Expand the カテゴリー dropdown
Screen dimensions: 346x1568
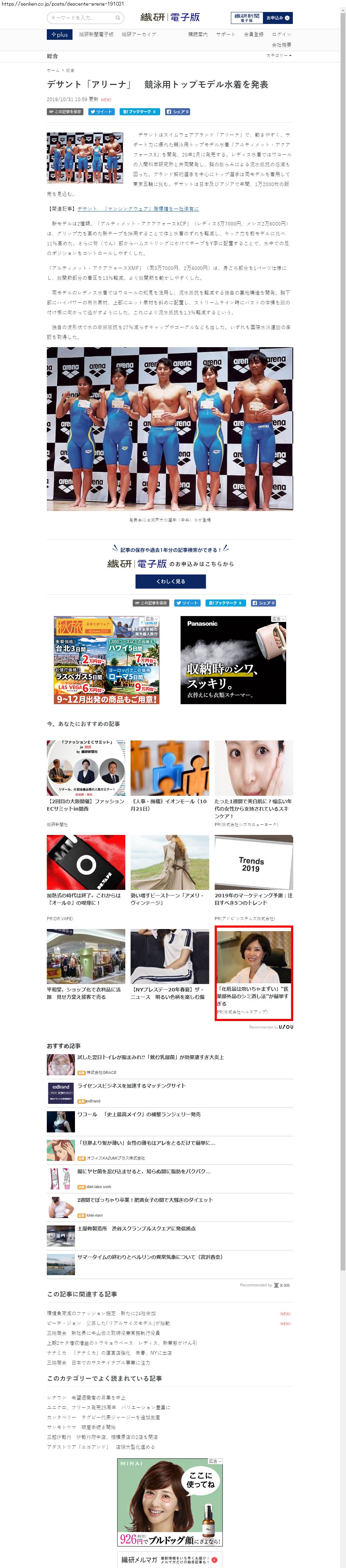[x=278, y=56]
